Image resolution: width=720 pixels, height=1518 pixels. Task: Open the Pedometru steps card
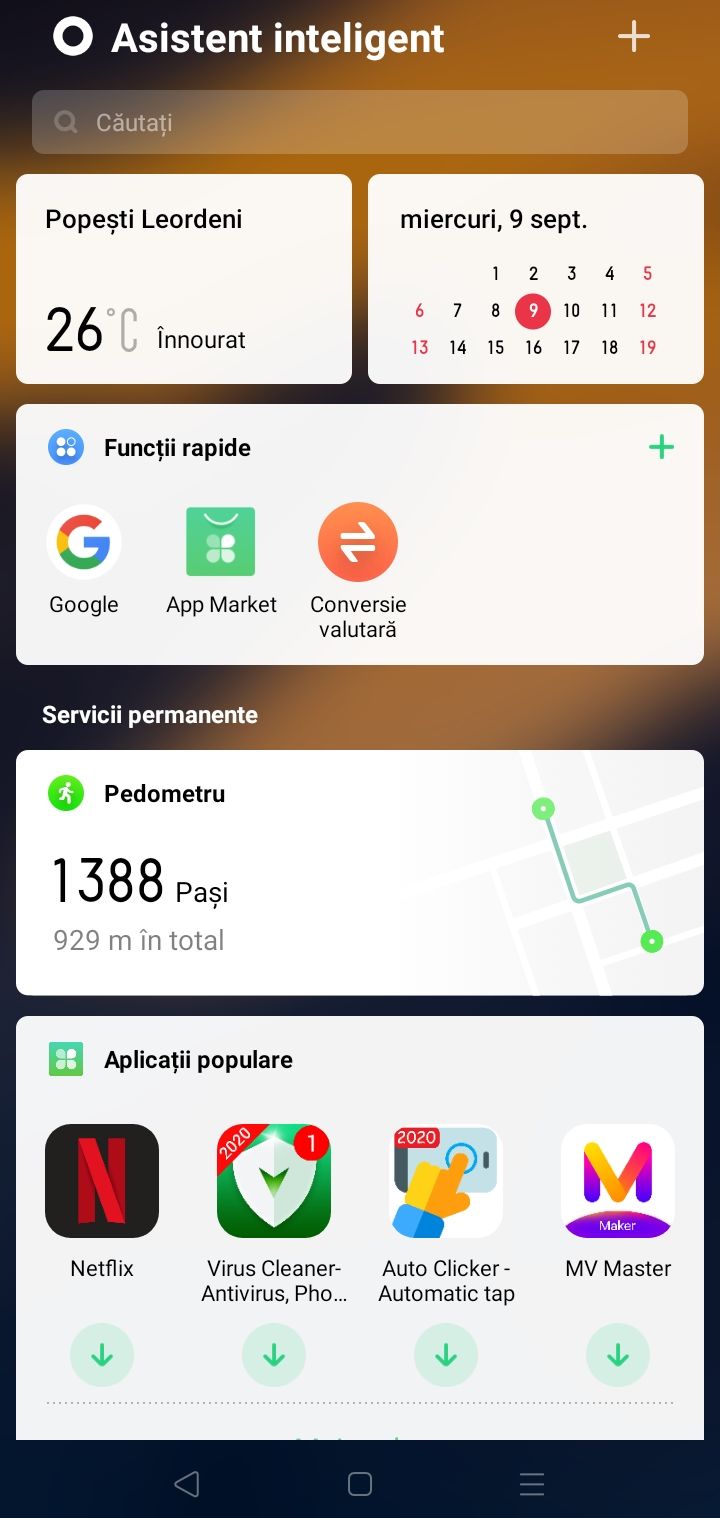[360, 872]
